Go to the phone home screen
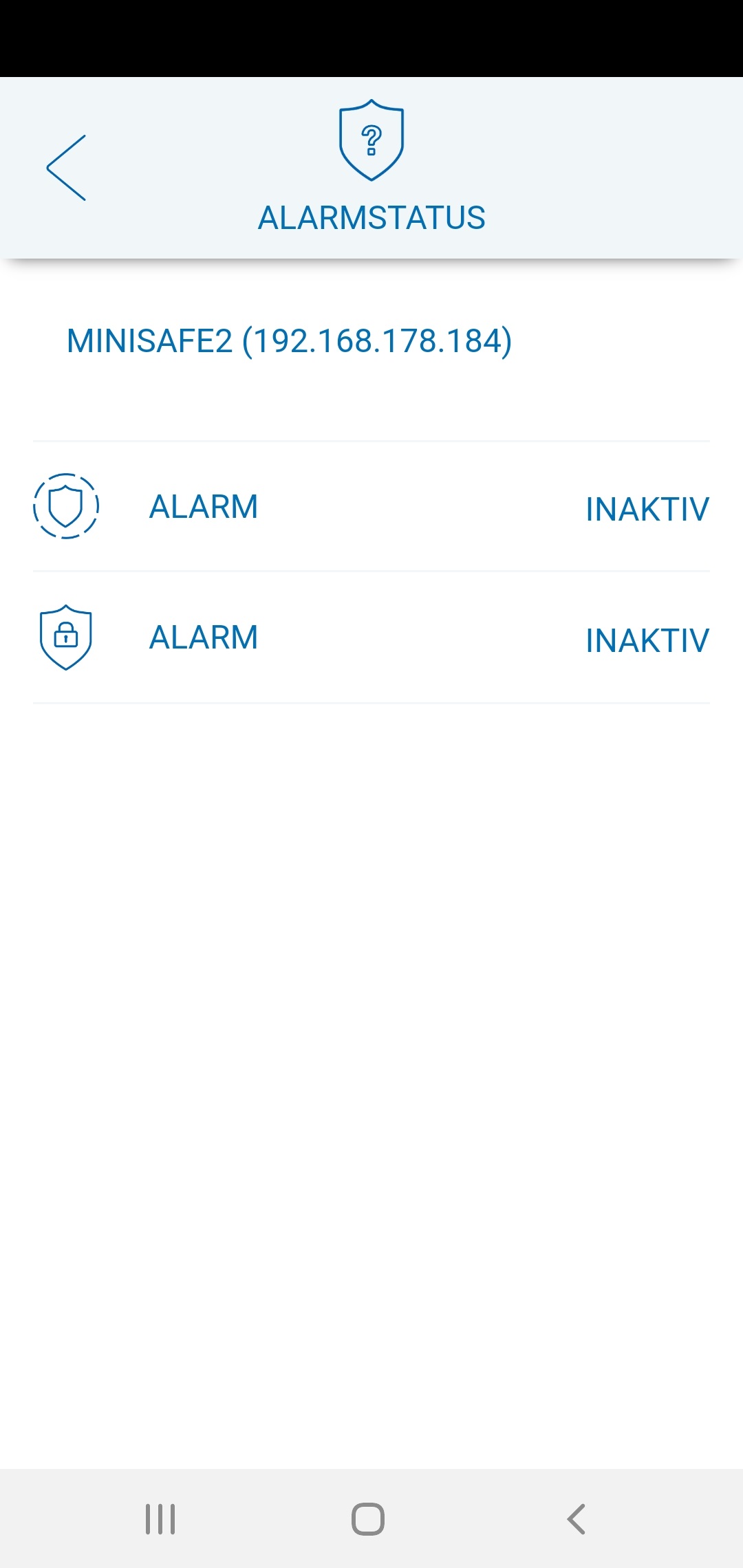 [368, 1518]
